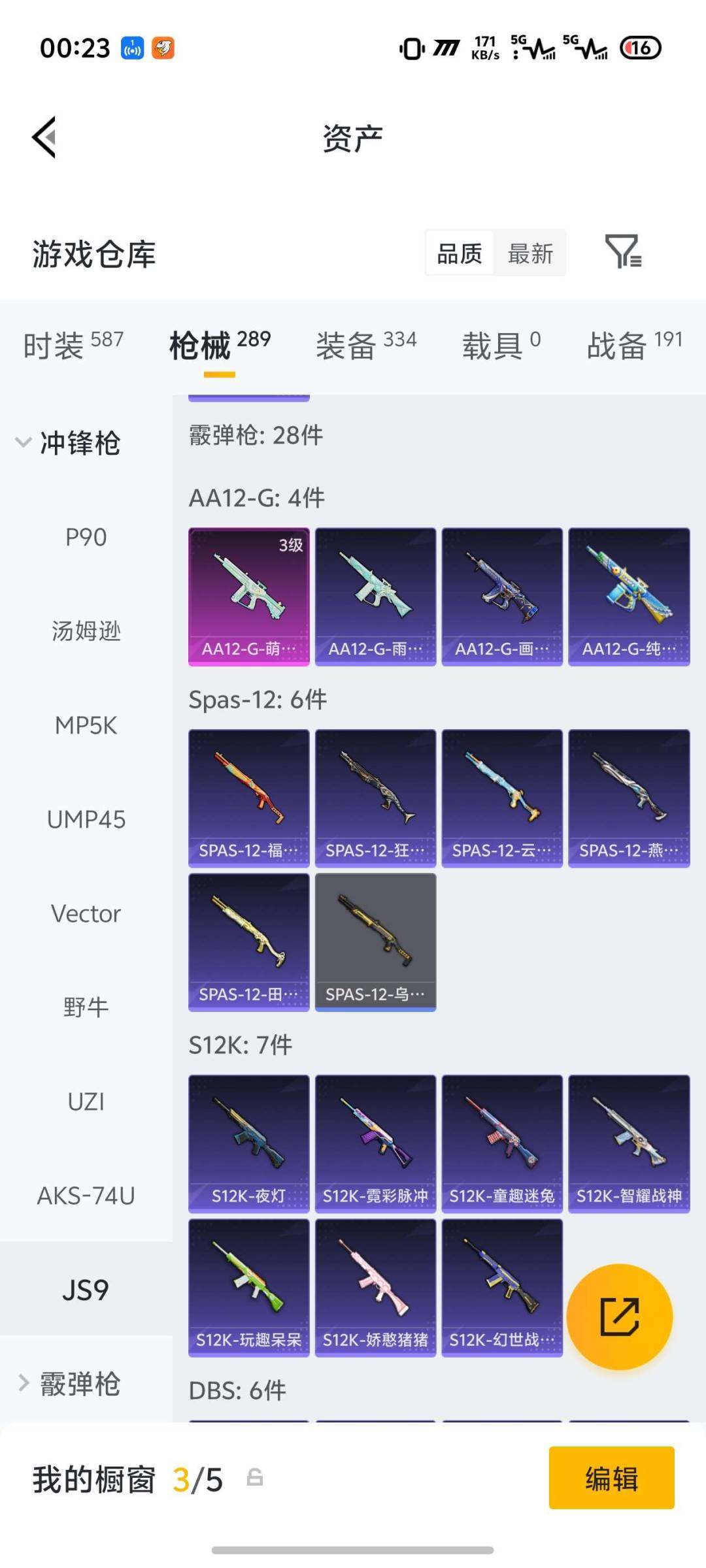Sort inventory by 最新

coord(530,253)
